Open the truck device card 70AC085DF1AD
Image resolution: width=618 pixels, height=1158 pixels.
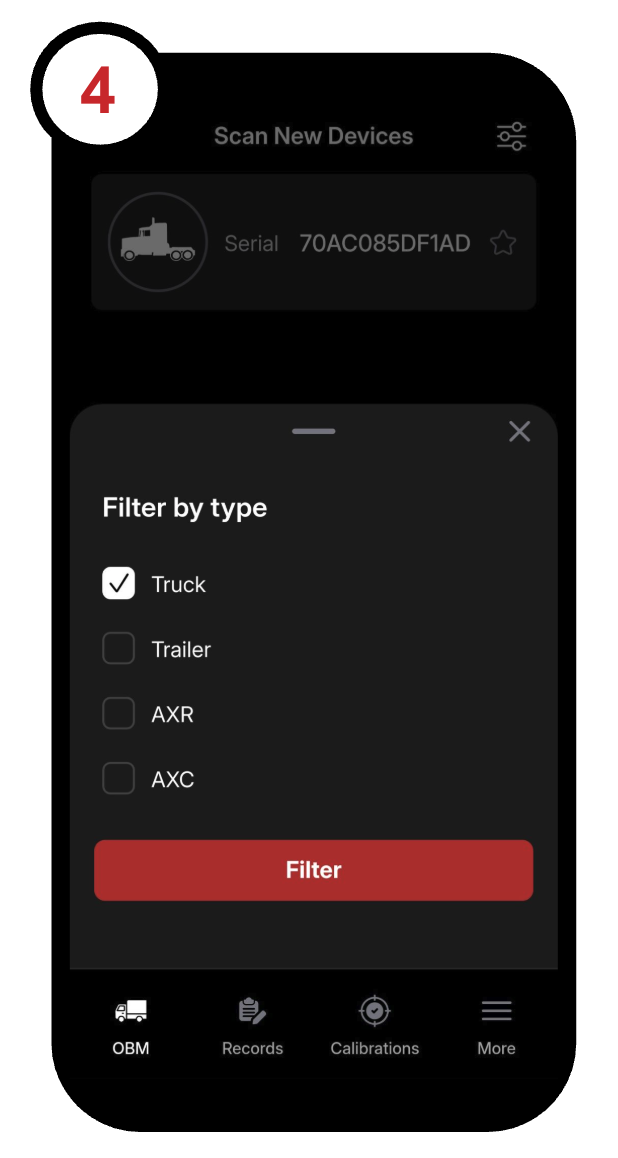pyautogui.click(x=313, y=243)
